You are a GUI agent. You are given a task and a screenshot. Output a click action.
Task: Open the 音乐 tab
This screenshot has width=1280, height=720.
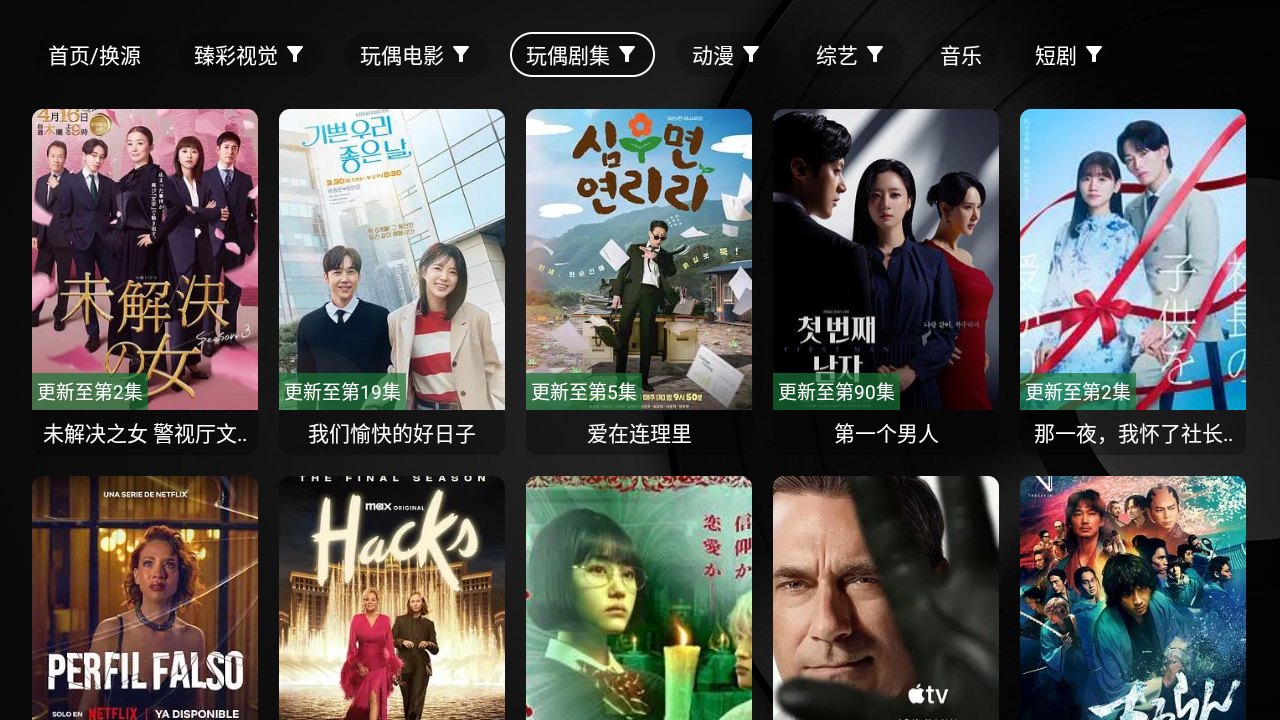[961, 56]
